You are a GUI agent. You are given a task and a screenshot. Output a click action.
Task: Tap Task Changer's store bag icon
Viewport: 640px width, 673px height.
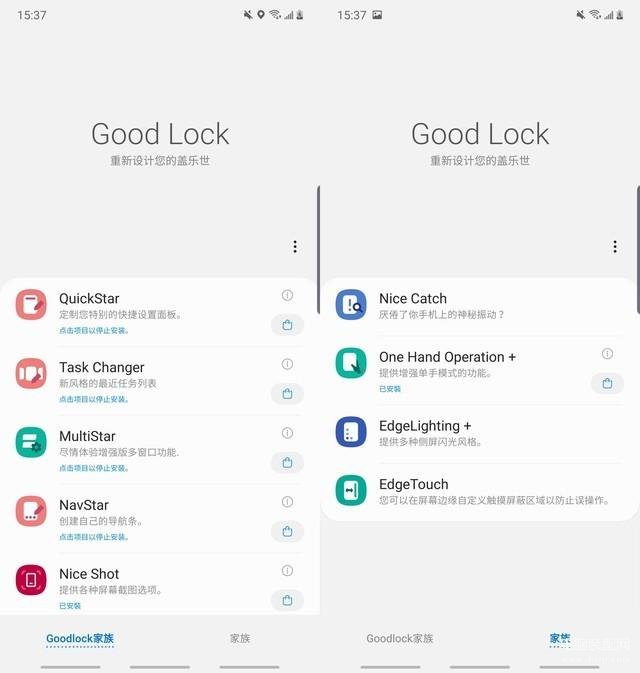tap(287, 394)
